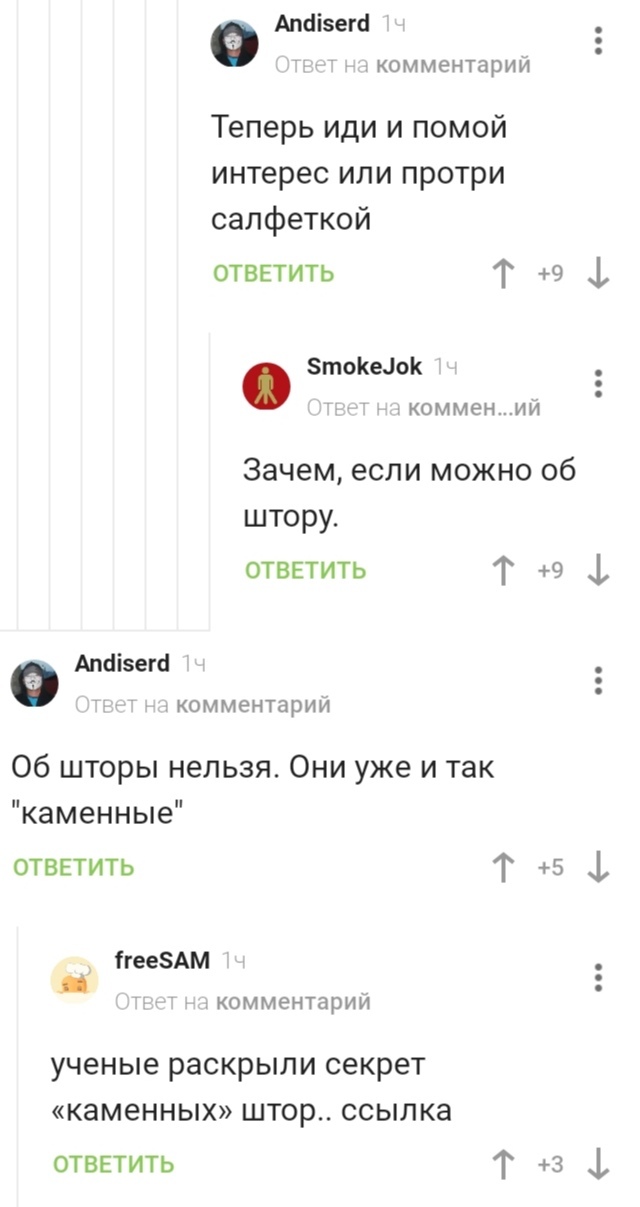The height and width of the screenshot is (1207, 640).
Task: Reply to Andiserd's "каменные" comment
Action: click(73, 867)
